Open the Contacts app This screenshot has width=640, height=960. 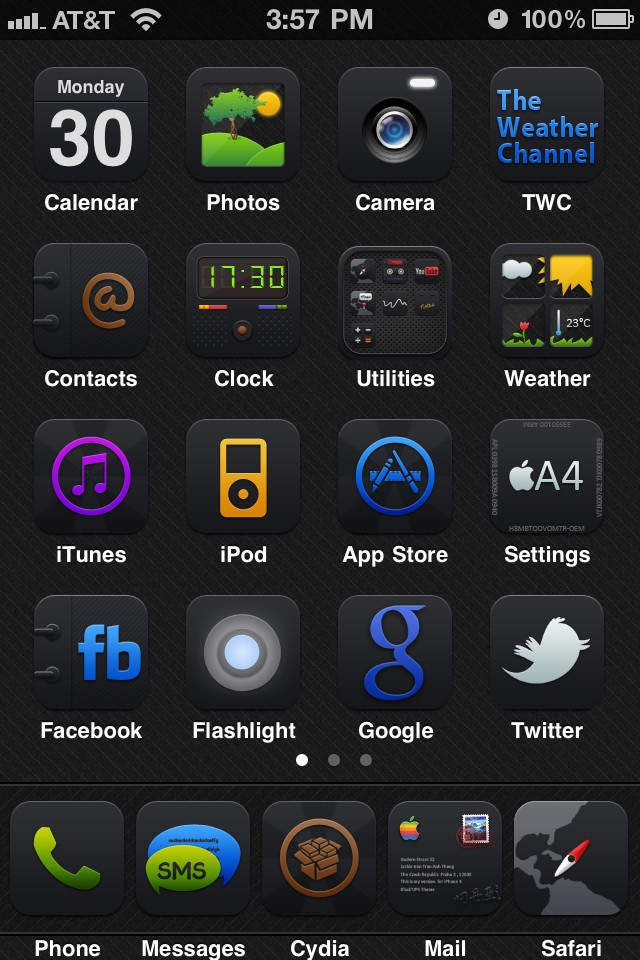91,301
